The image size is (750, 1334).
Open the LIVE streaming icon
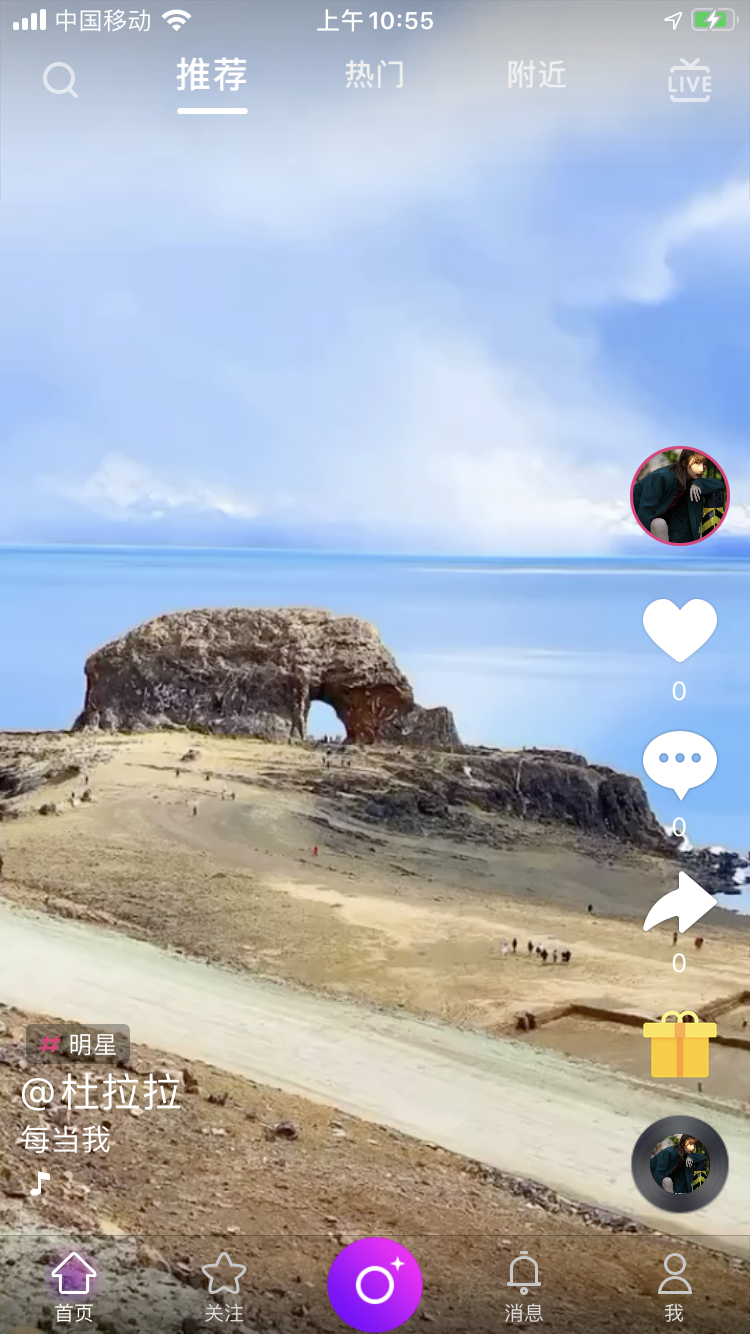coord(689,81)
